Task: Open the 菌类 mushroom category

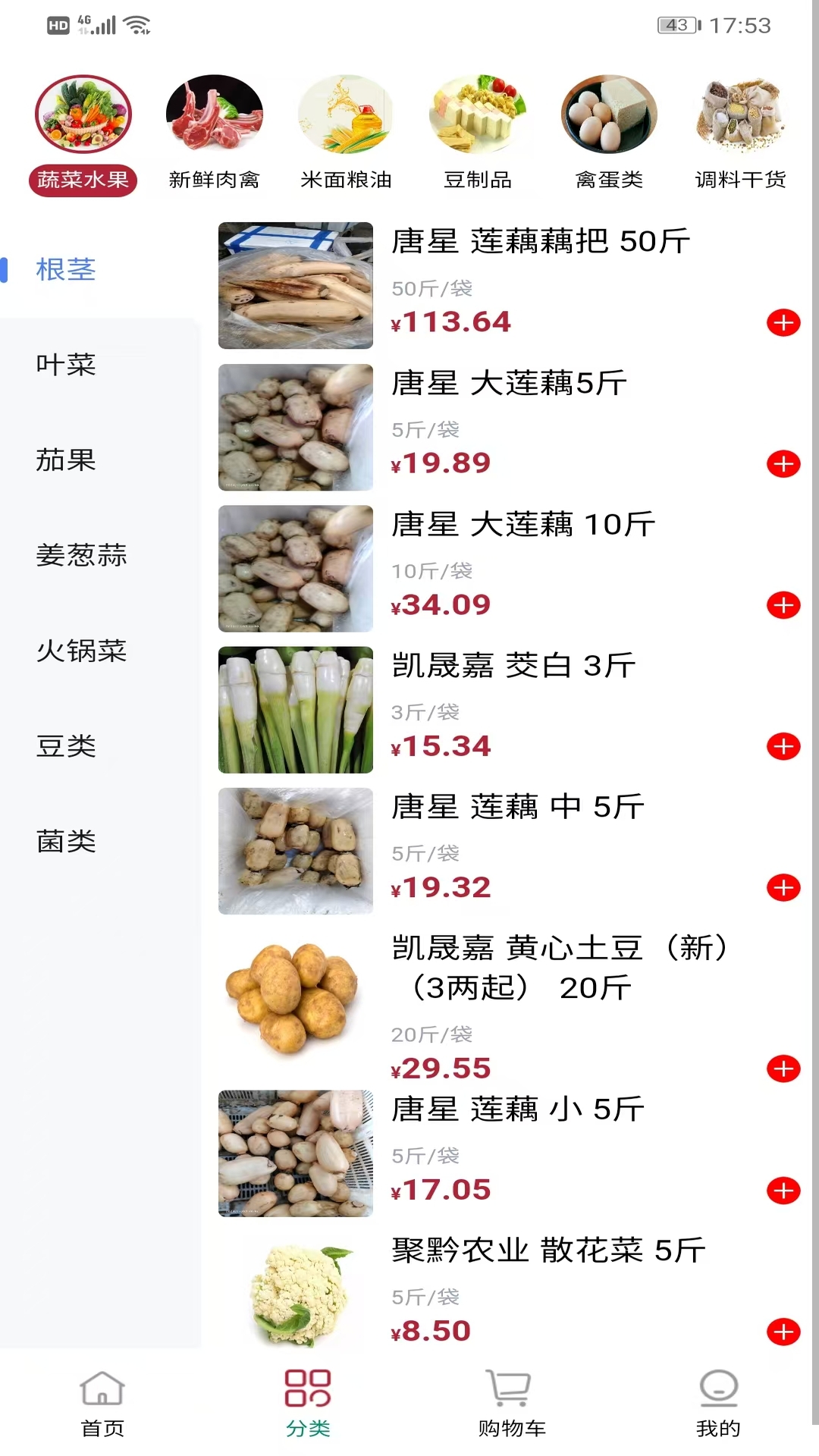Action: [x=64, y=842]
